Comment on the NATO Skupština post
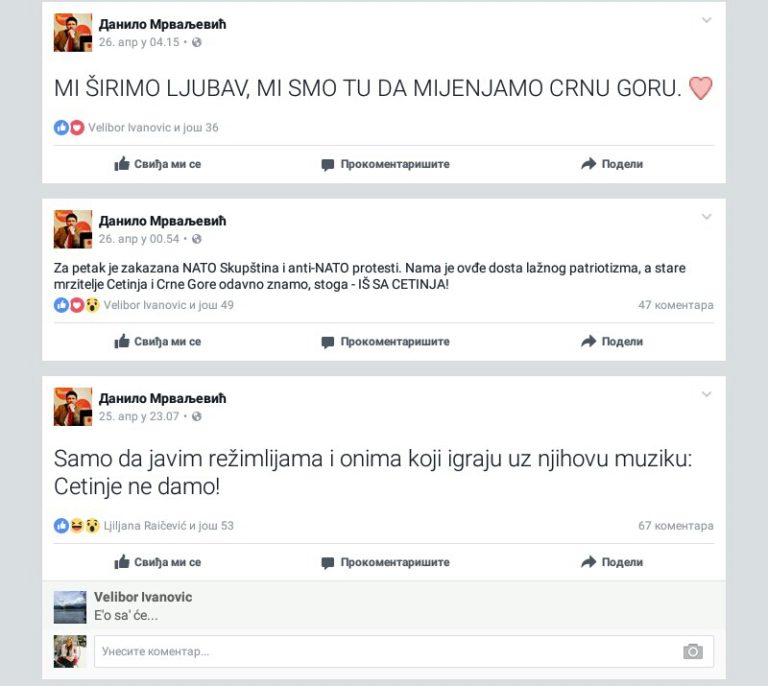Viewport: 768px width, 686px height. (x=385, y=341)
